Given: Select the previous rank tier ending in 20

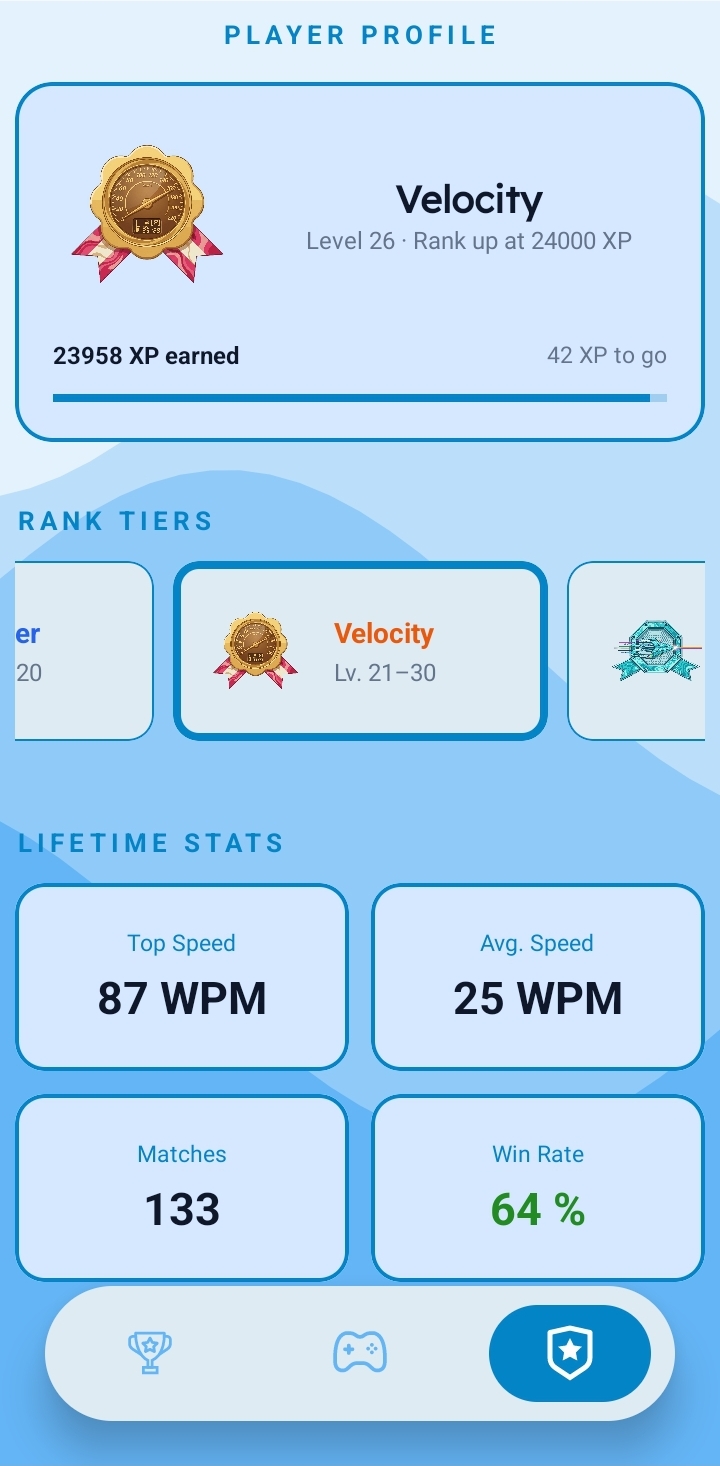Looking at the screenshot, I should click(x=84, y=651).
